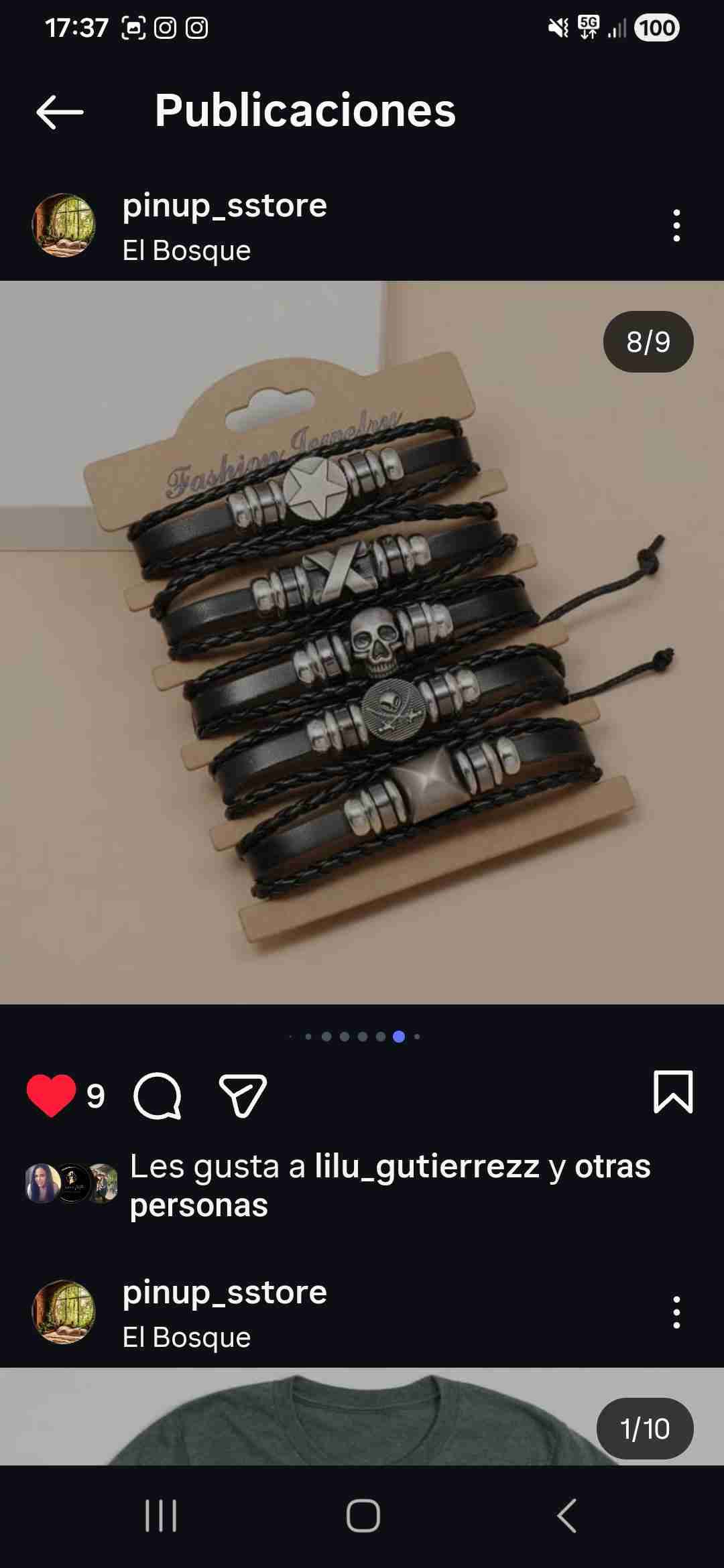Open comments on the bracelets post

158,1096
